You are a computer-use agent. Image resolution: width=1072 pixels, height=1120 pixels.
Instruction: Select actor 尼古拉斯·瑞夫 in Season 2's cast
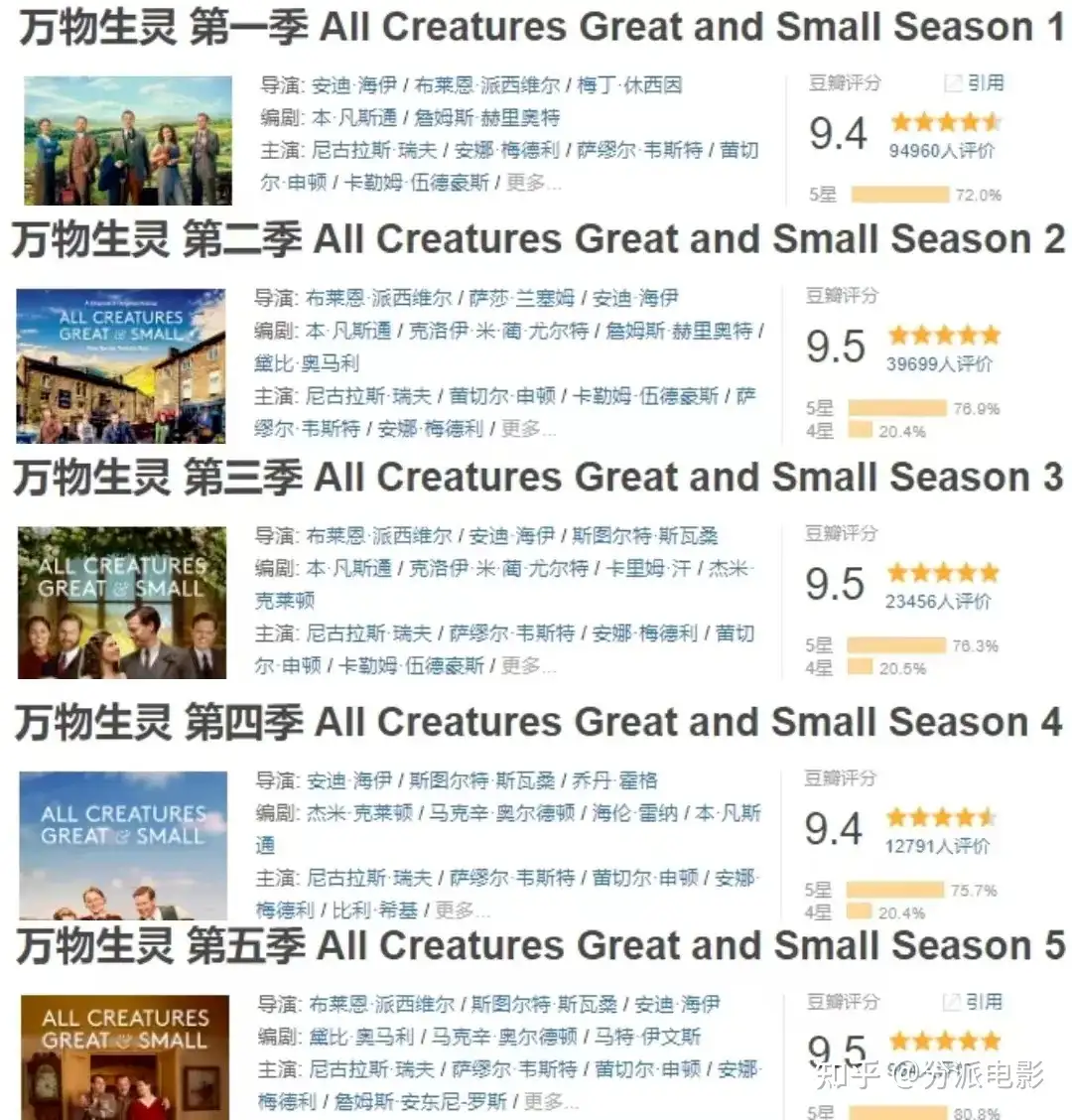click(x=368, y=397)
